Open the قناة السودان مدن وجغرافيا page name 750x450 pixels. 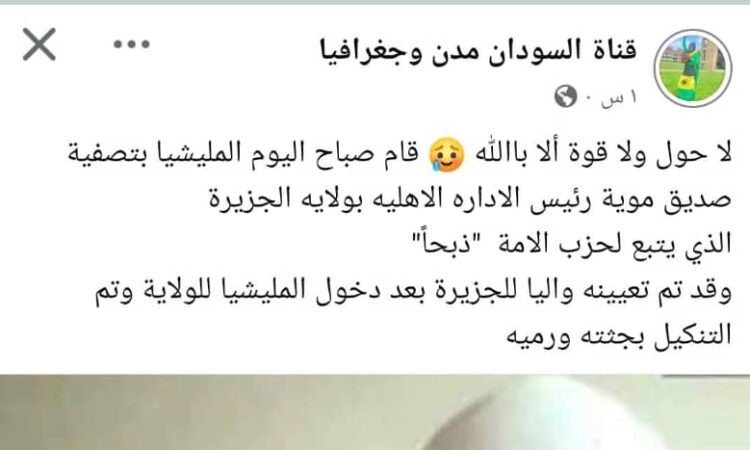480,48
